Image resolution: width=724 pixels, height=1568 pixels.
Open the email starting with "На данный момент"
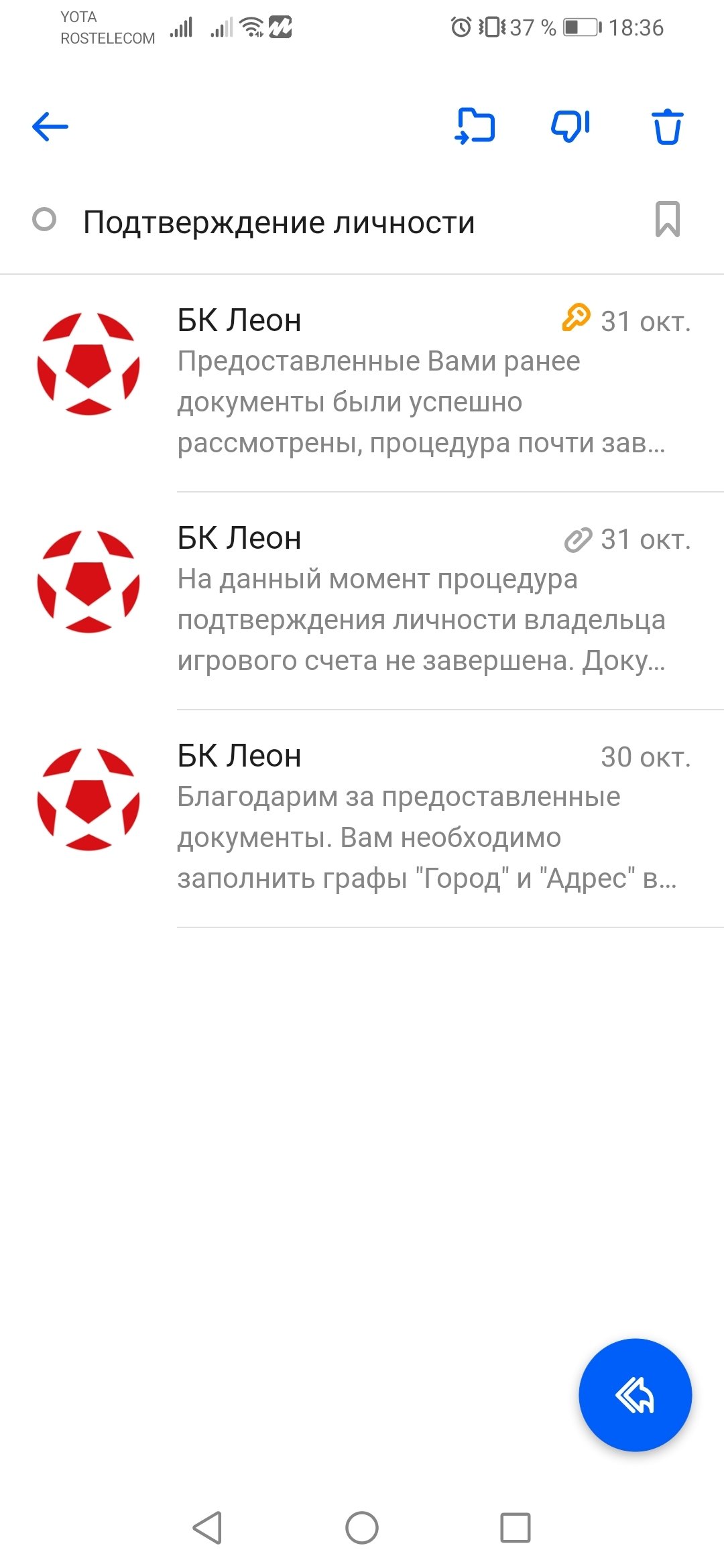click(x=421, y=600)
